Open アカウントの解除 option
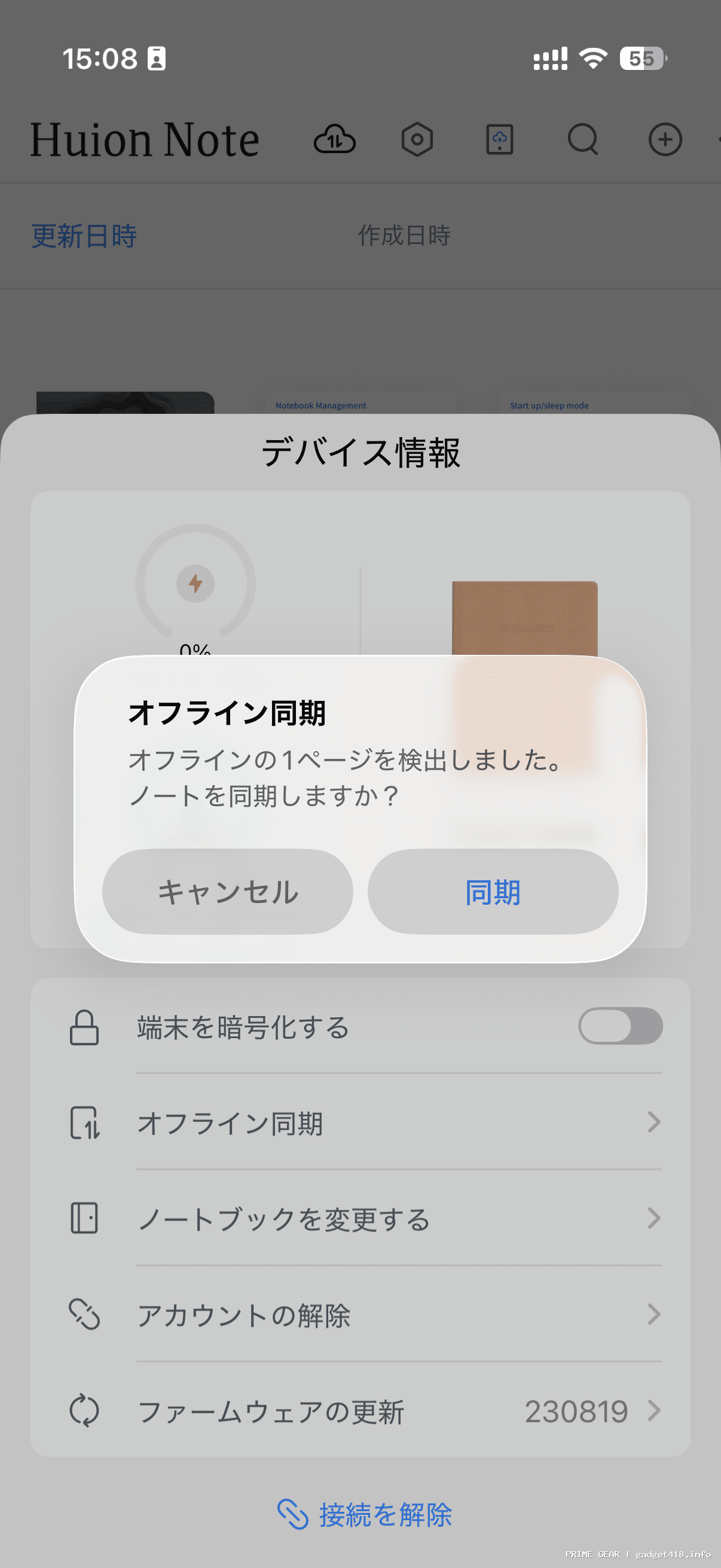The width and height of the screenshot is (721, 1568). click(x=365, y=1315)
